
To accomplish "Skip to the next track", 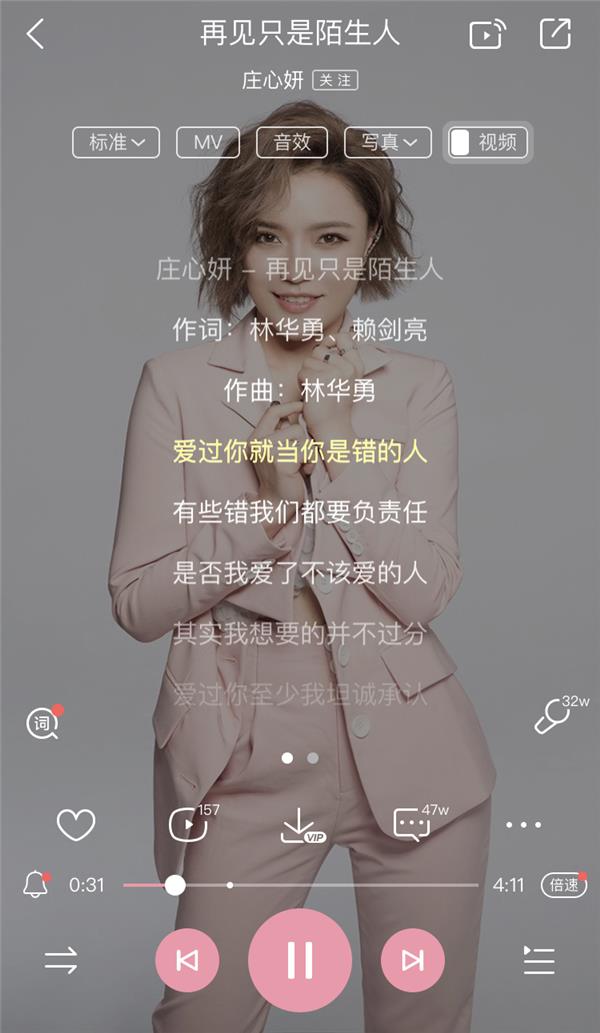I will [x=412, y=961].
